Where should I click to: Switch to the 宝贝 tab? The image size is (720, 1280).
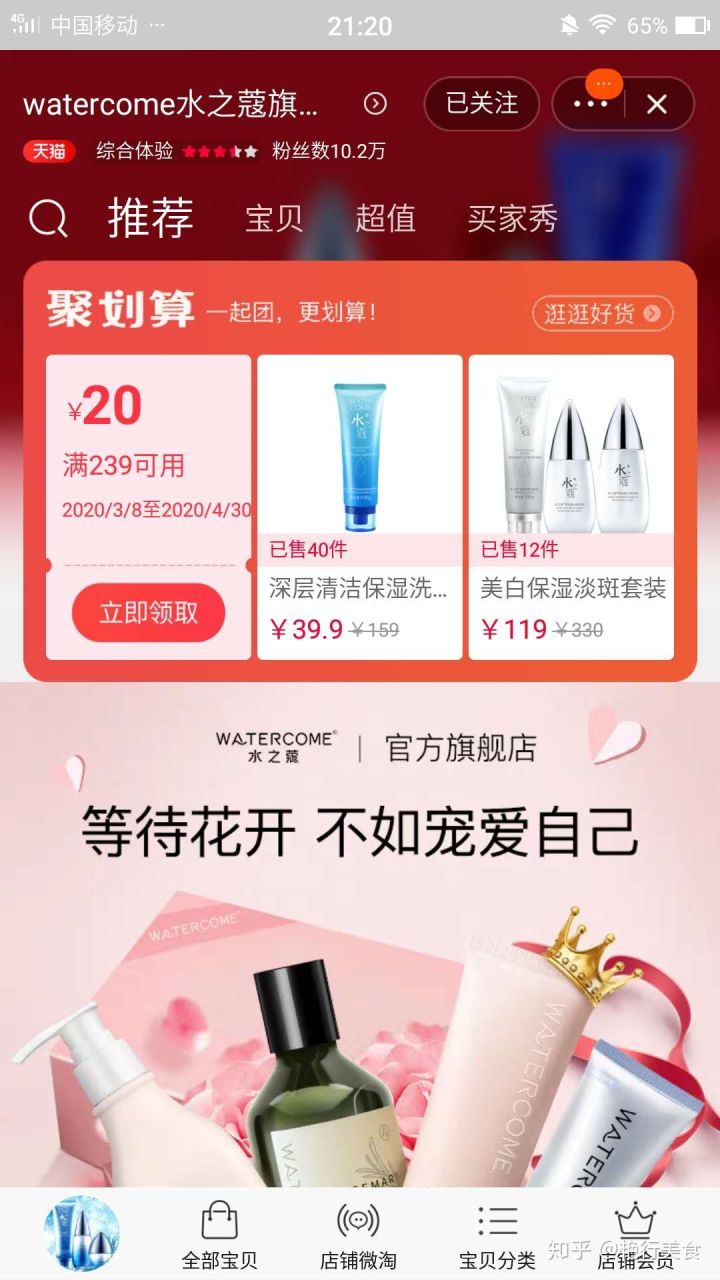[273, 218]
